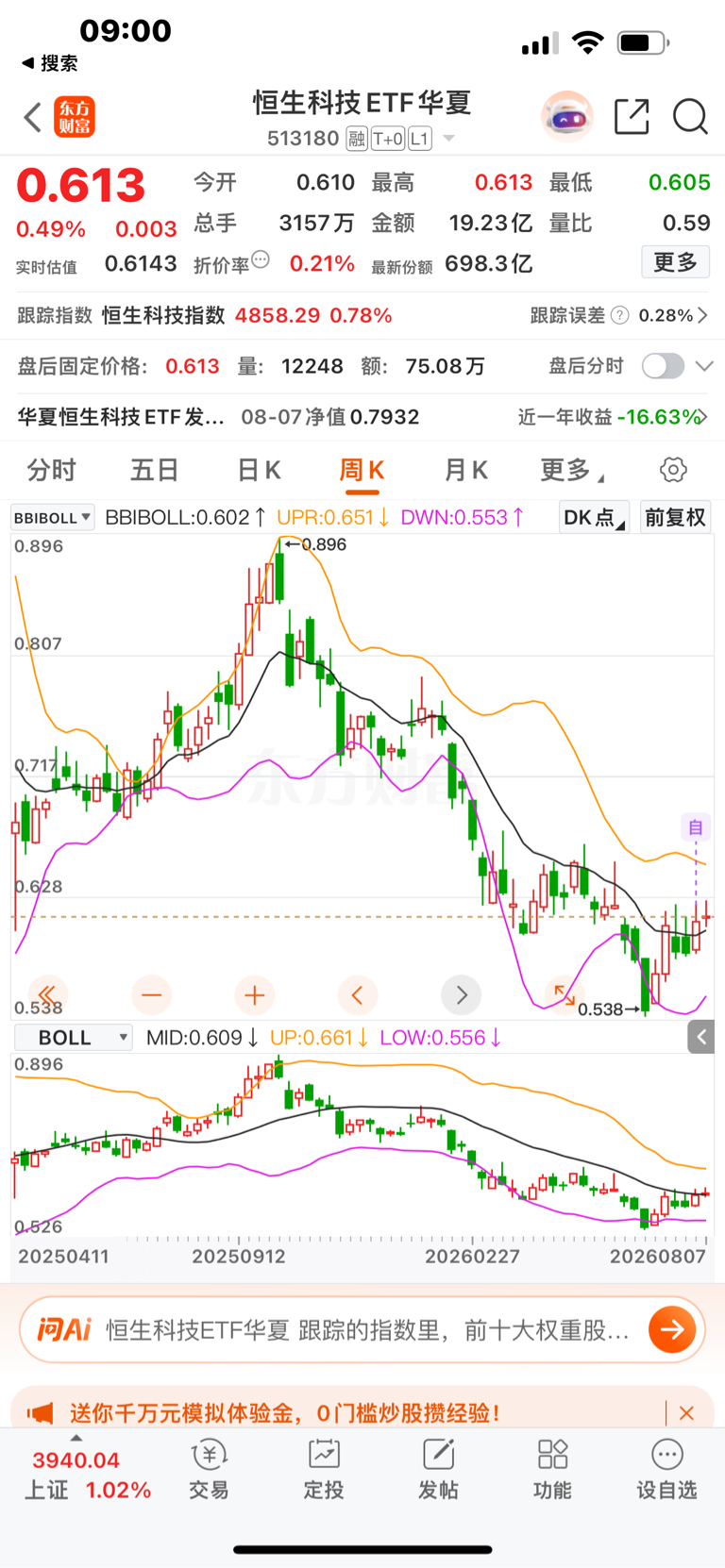This screenshot has height=1568, width=725.
Task: Select the 月K tab
Action: tap(465, 470)
